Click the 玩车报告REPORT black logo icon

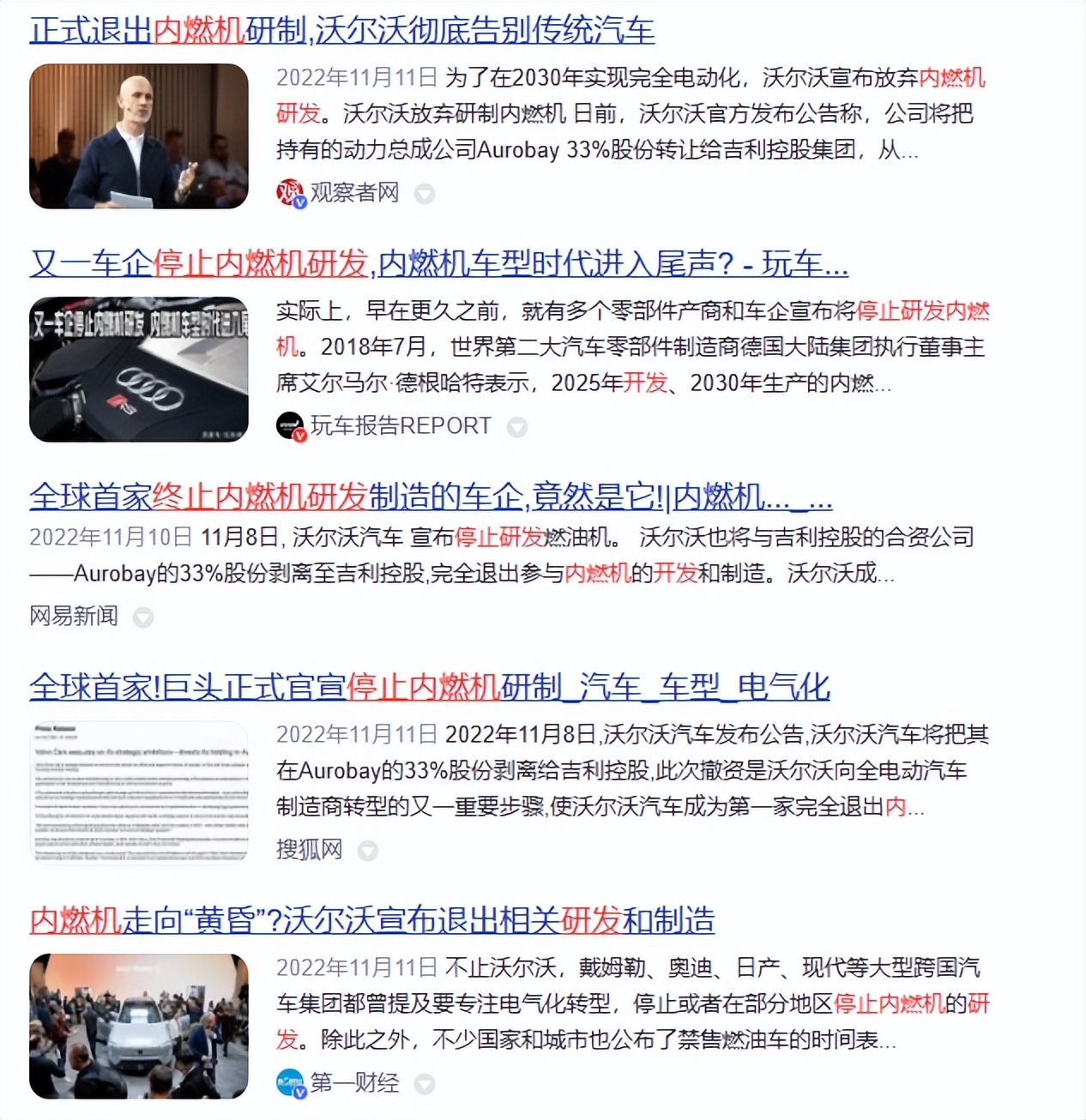290,425
